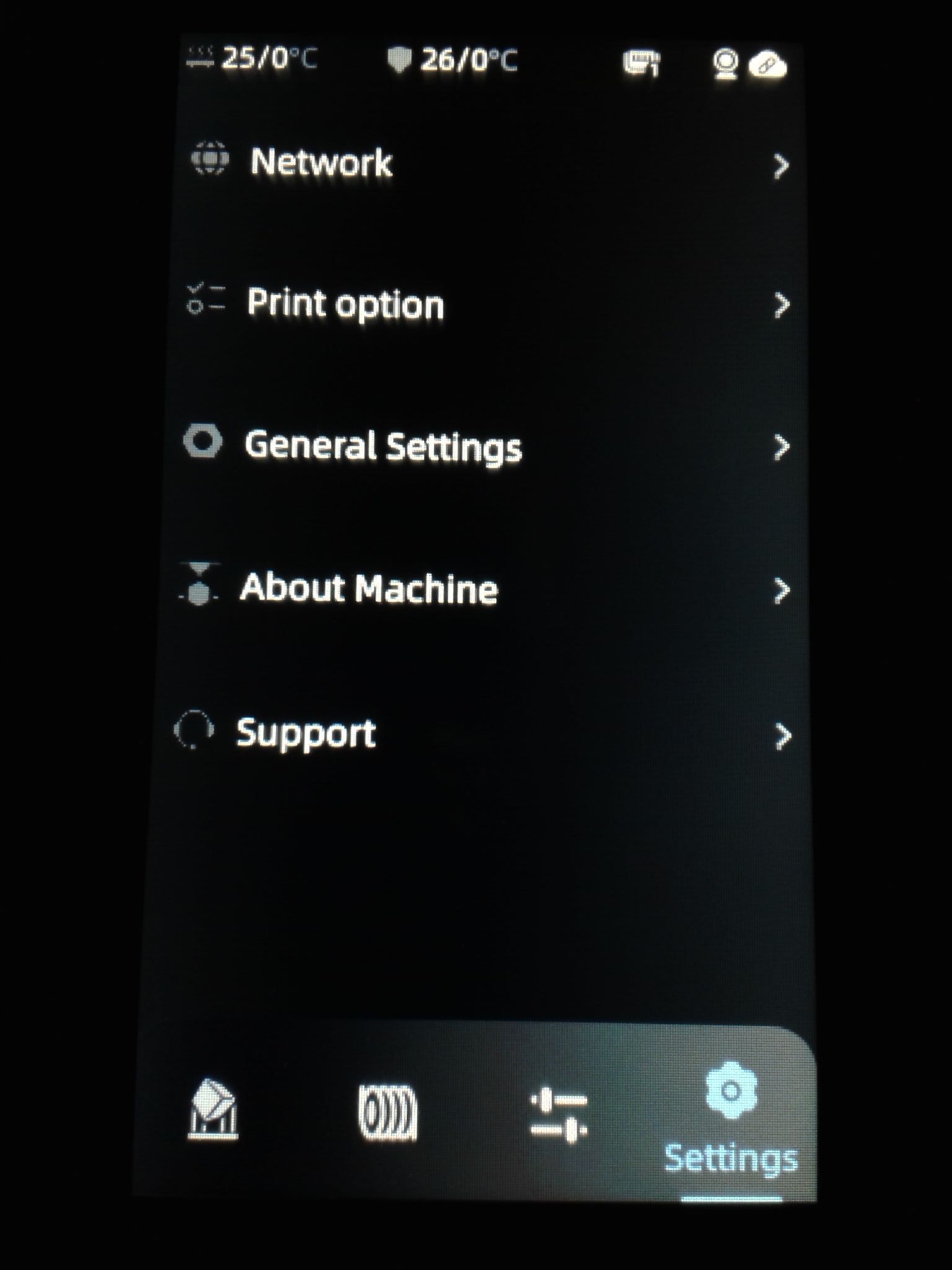This screenshot has height=1270, width=952.
Task: Open the camera icon in top bar
Action: coord(724,64)
